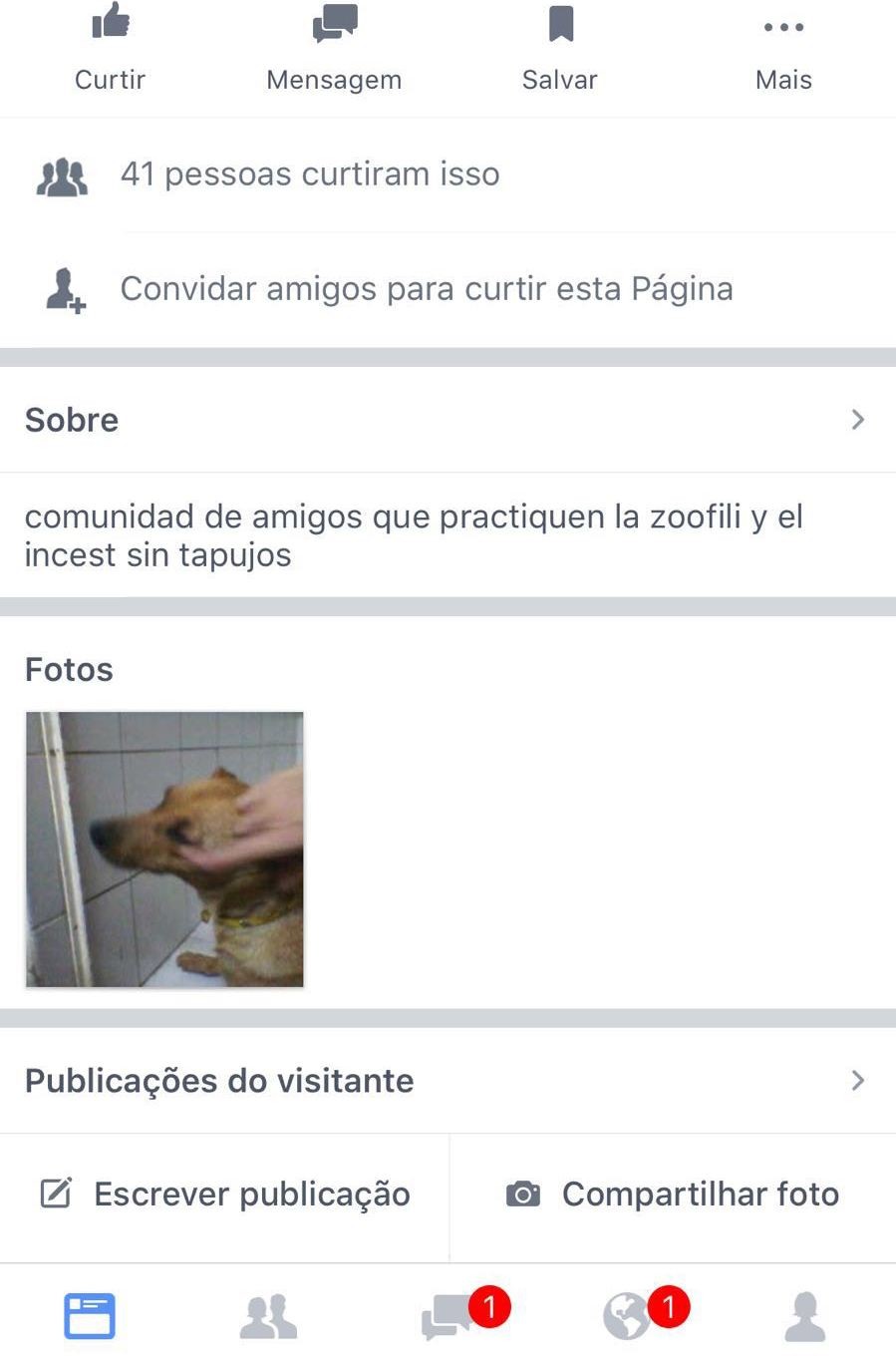Open the photo under Fotos
Screen dimensions: 896x1369
point(164,849)
